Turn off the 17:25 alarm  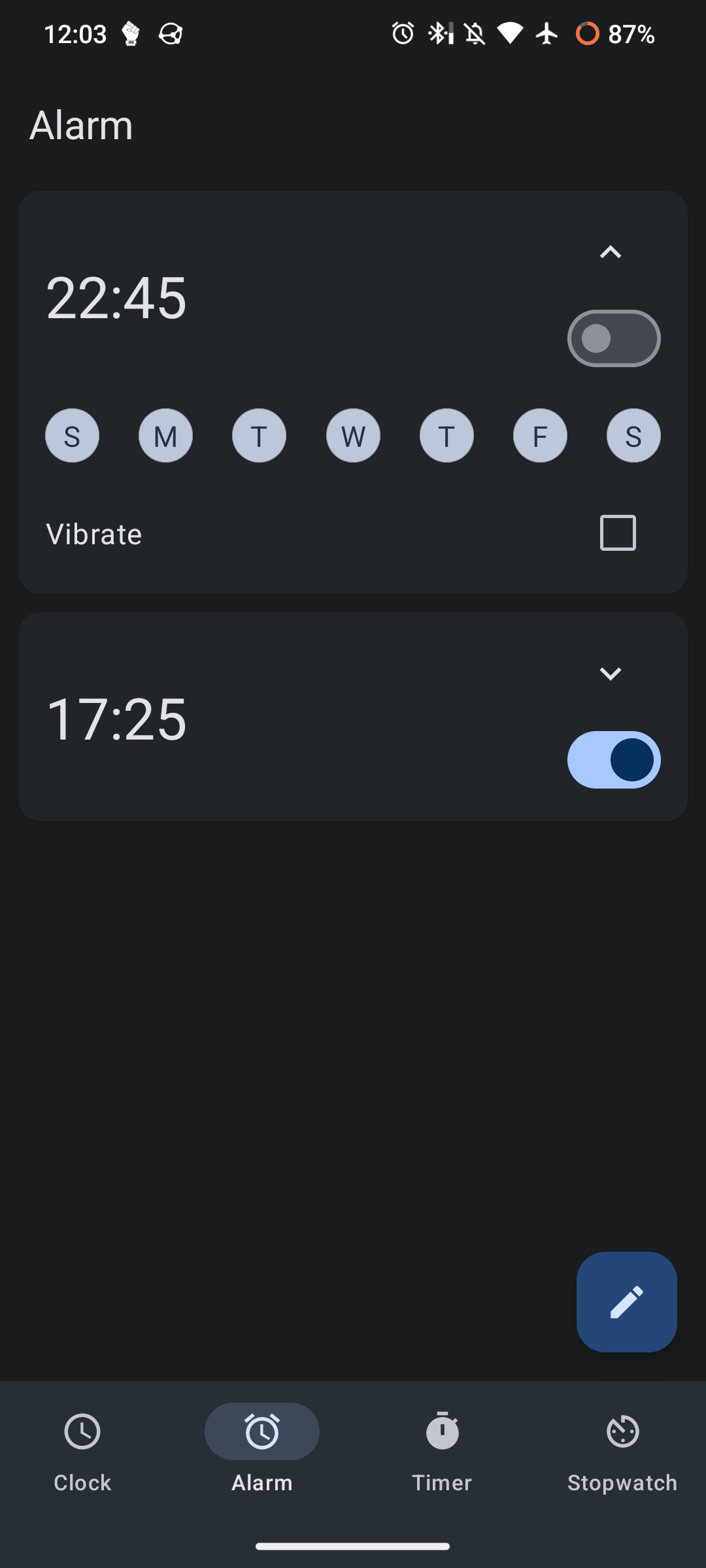(614, 760)
